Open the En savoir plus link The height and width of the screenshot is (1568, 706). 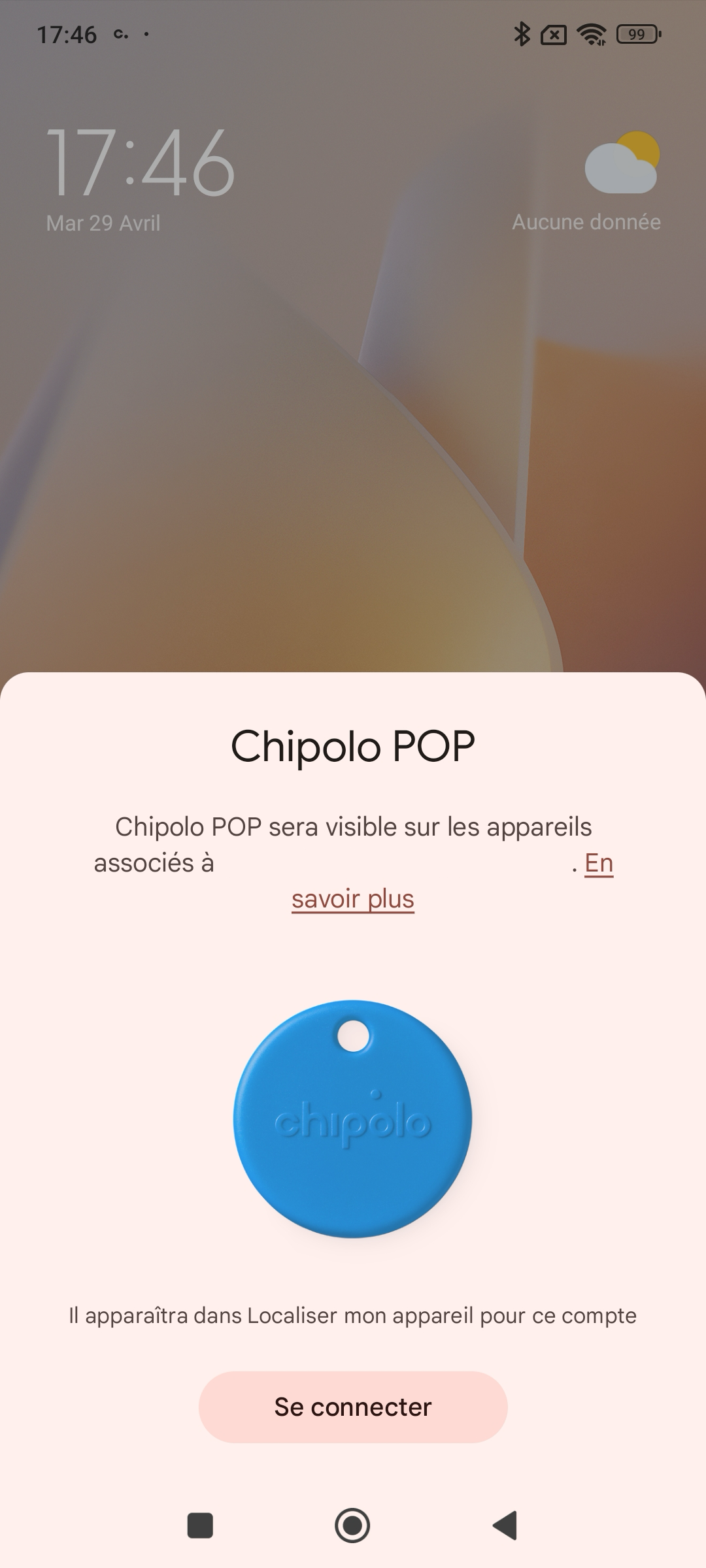click(353, 898)
